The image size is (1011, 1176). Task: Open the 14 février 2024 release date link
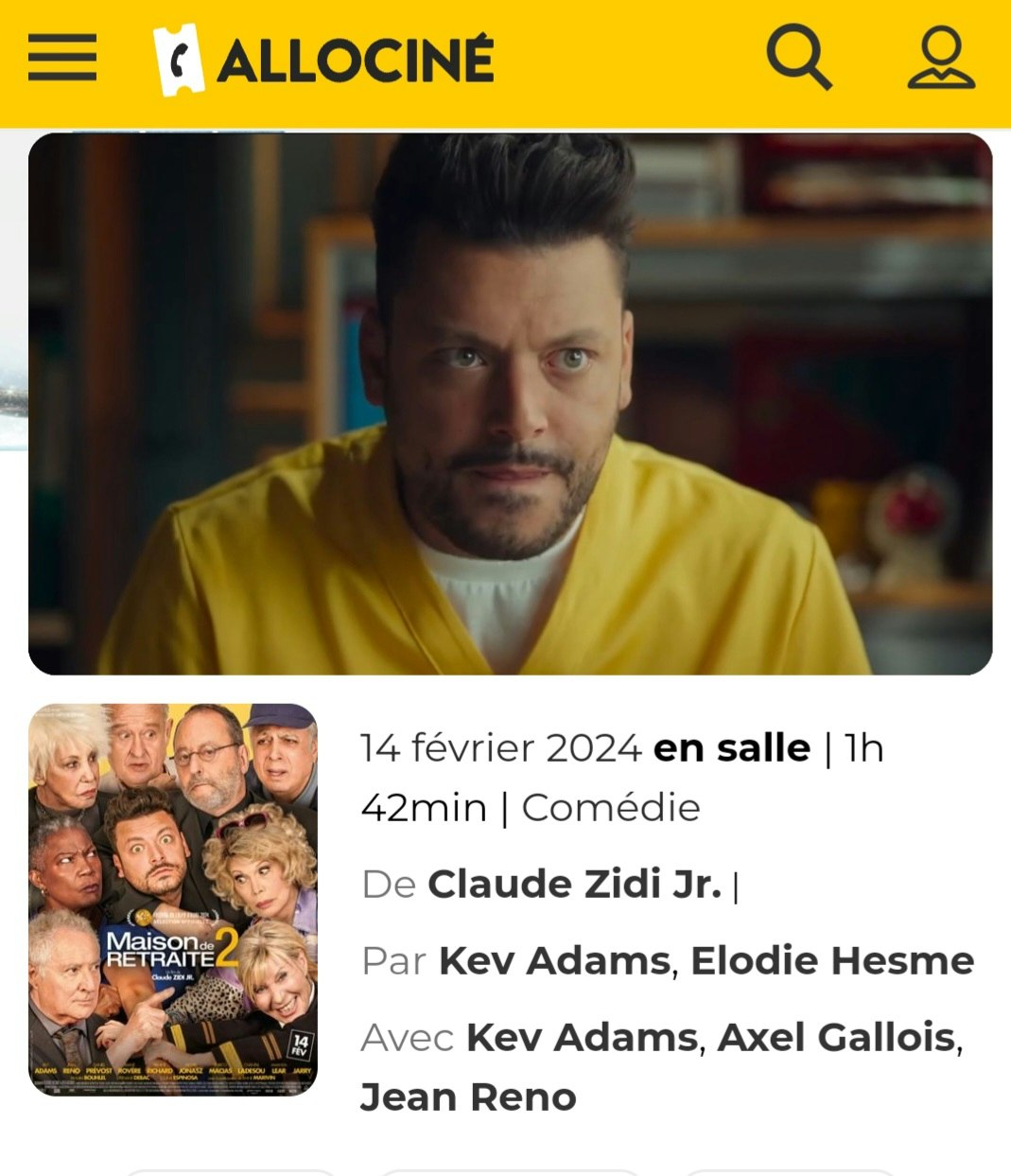tap(501, 748)
